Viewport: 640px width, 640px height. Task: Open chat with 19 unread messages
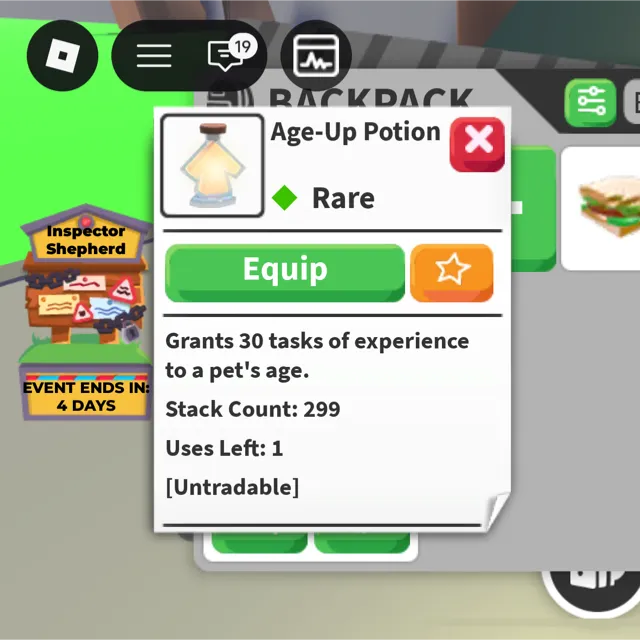pos(227,55)
